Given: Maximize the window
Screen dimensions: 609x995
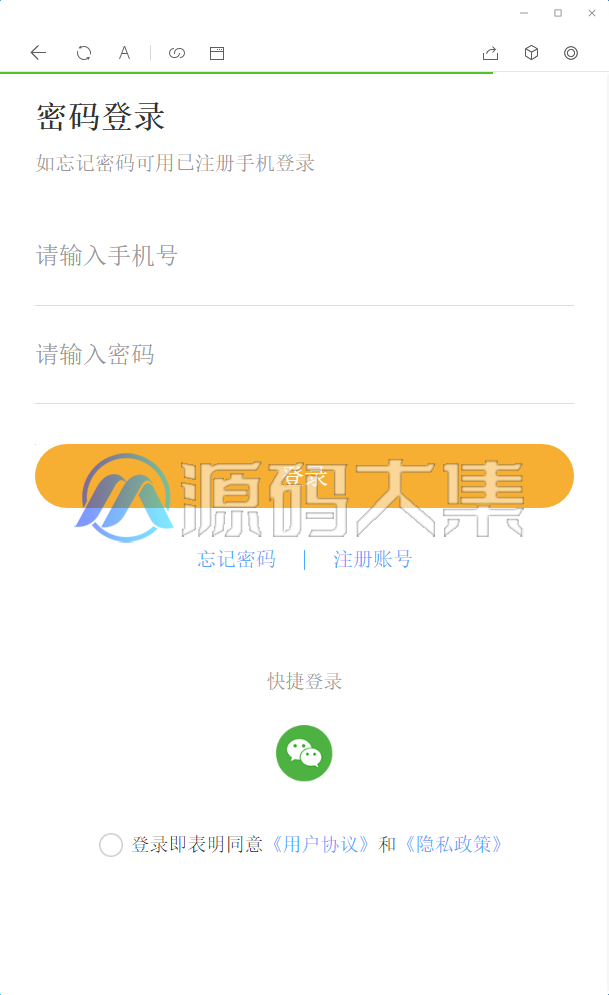Looking at the screenshot, I should [558, 13].
